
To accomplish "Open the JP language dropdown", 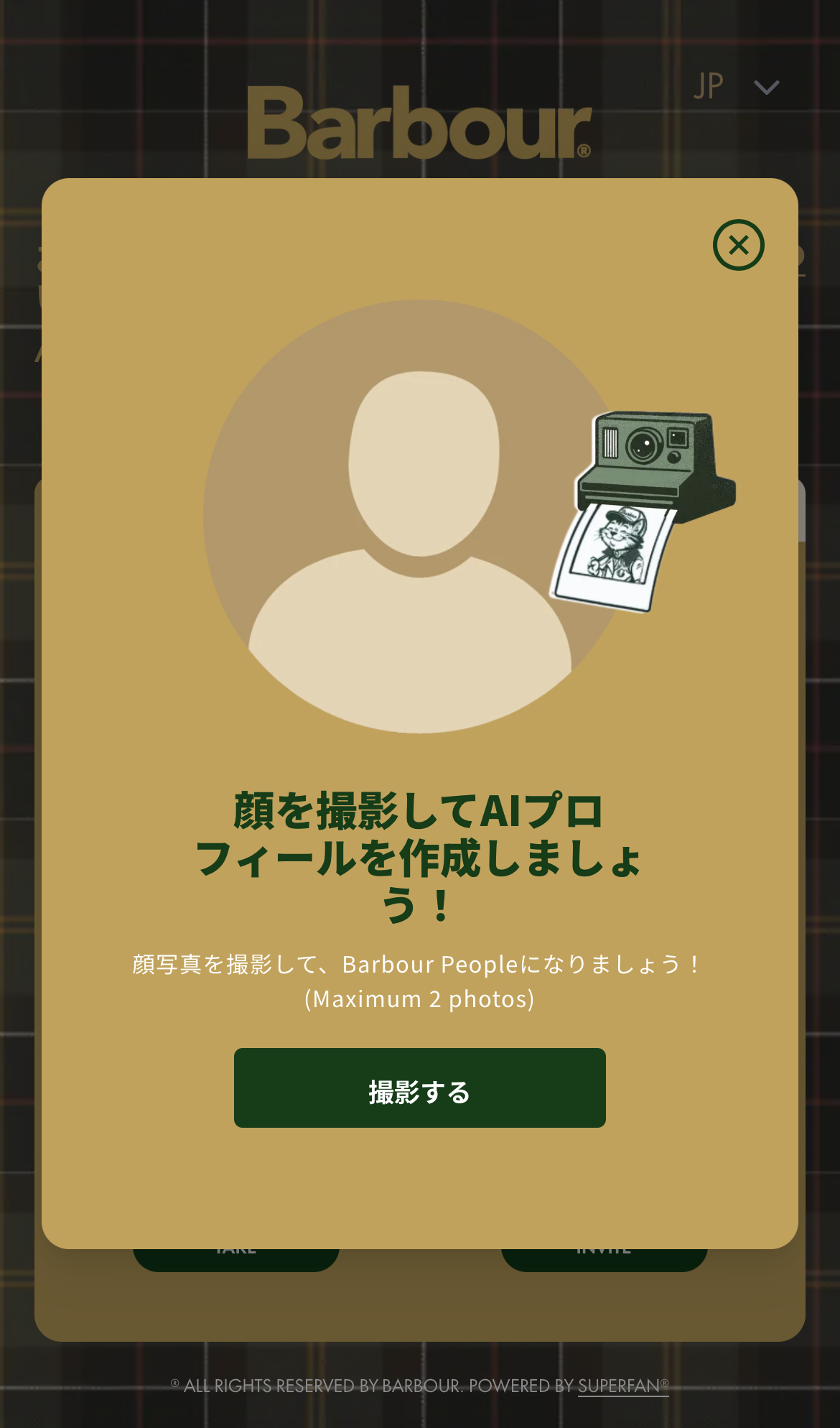I will pyautogui.click(x=736, y=87).
